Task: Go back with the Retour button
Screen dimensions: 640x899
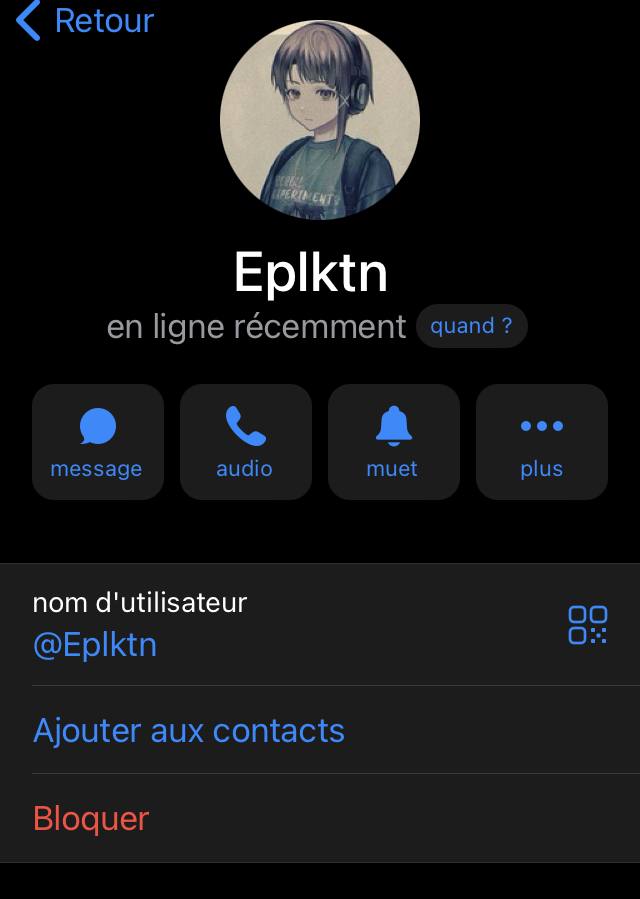Action: coord(85,21)
